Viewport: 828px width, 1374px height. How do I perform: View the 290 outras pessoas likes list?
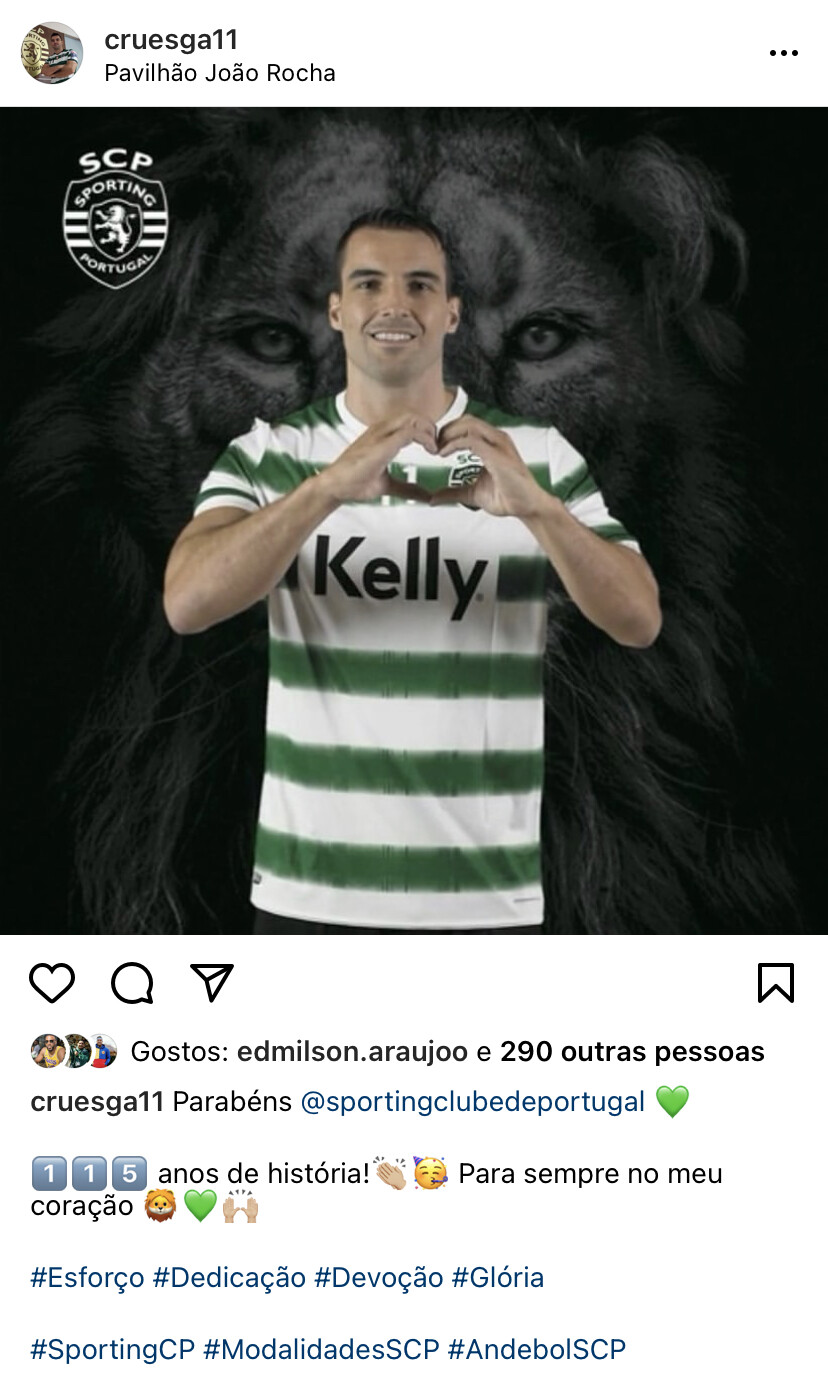632,1052
